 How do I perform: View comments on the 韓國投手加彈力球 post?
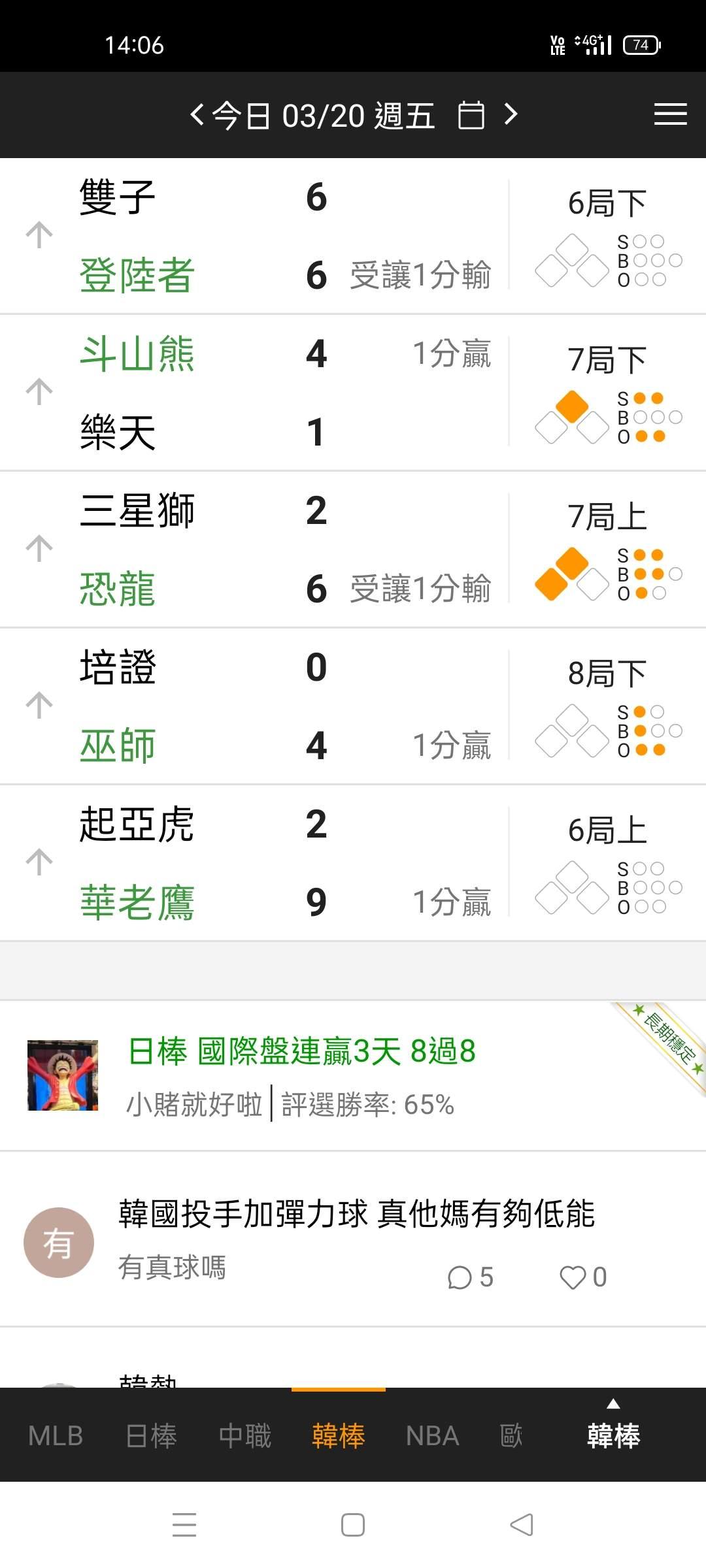[470, 1277]
